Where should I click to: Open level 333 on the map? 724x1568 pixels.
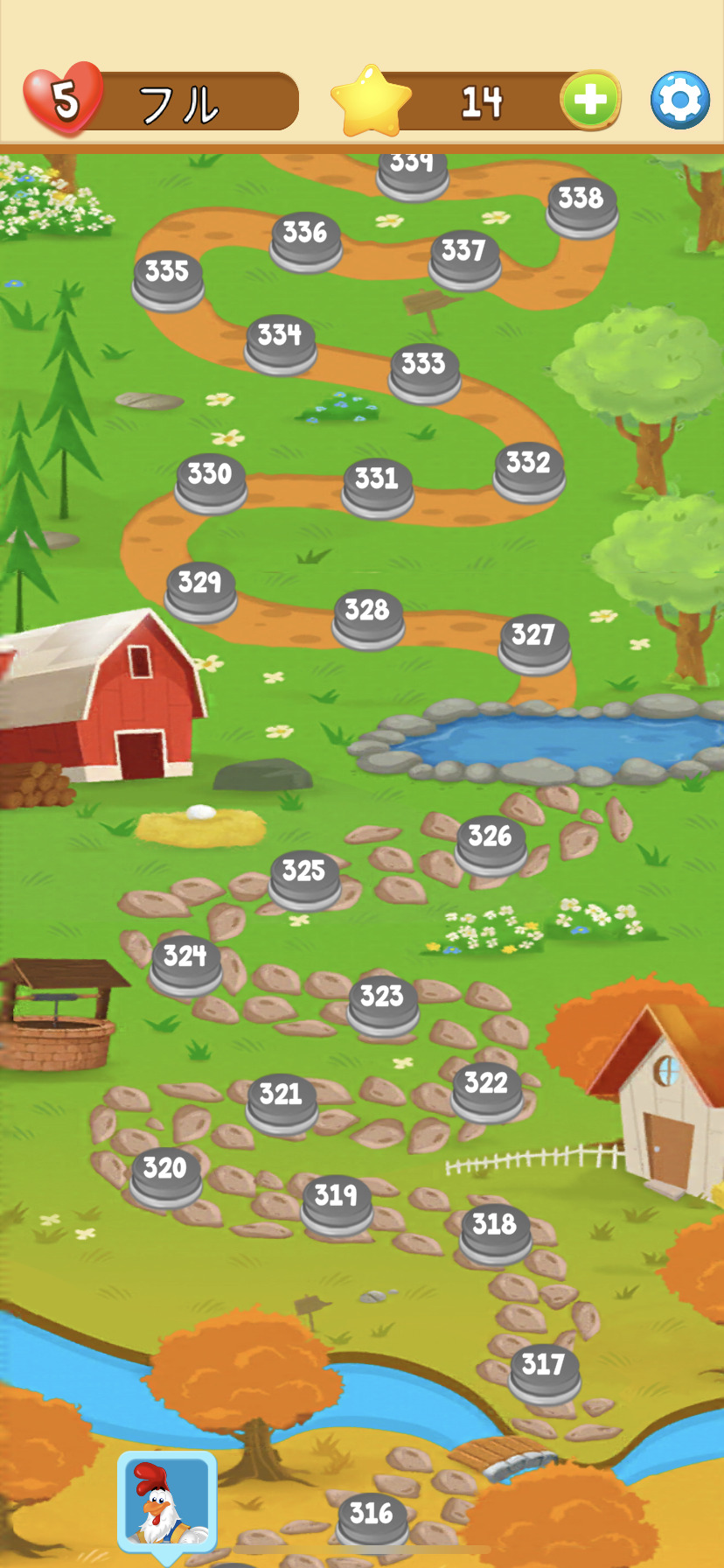[424, 368]
